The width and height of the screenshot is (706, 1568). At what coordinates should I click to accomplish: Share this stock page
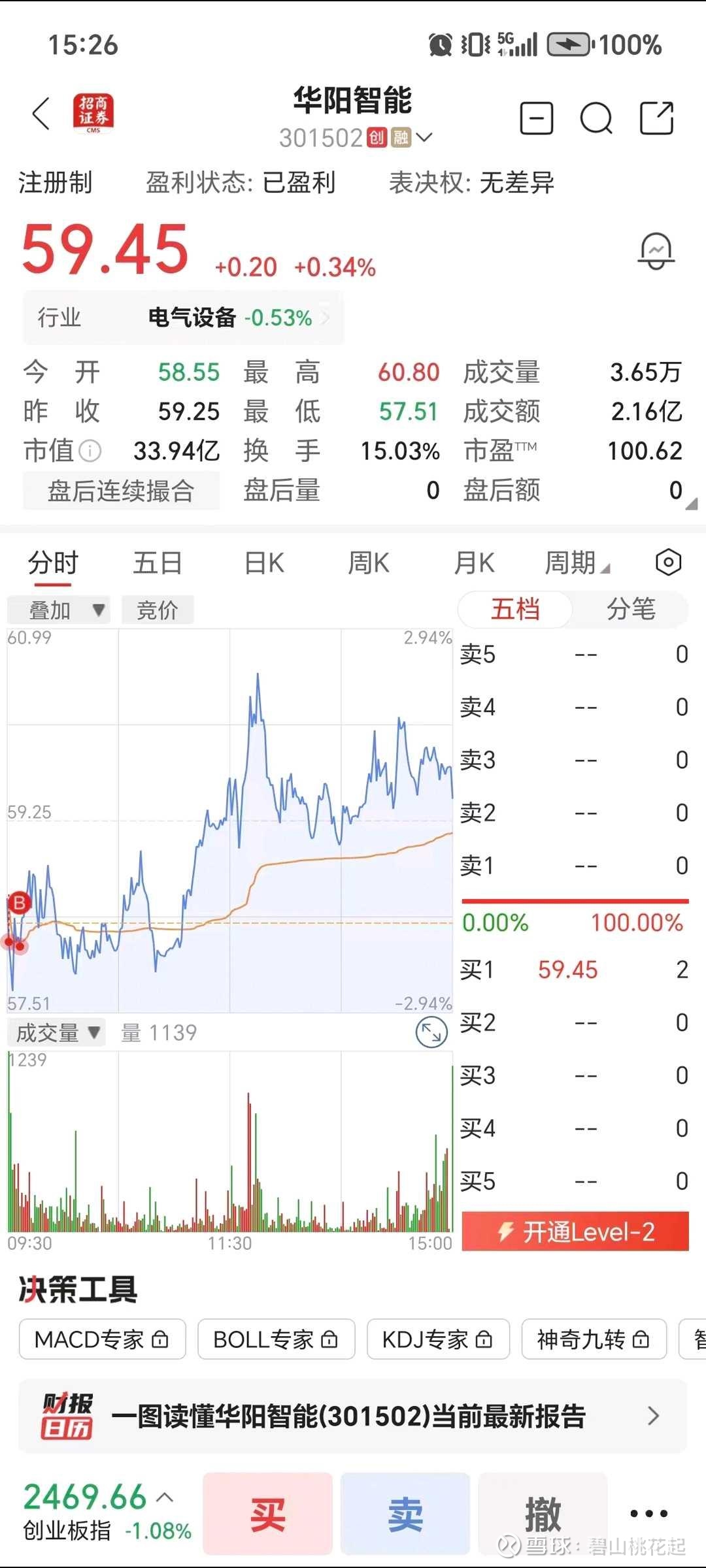(x=656, y=118)
